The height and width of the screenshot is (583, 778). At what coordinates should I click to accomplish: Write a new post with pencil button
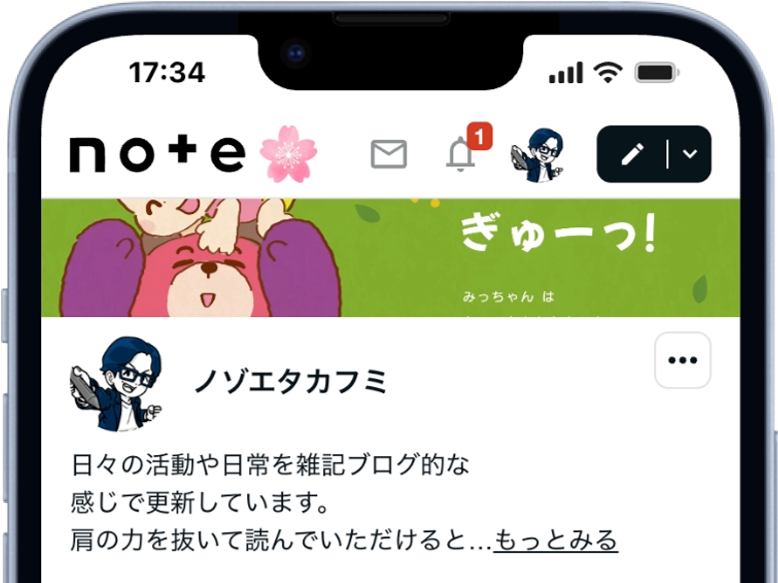click(x=631, y=154)
